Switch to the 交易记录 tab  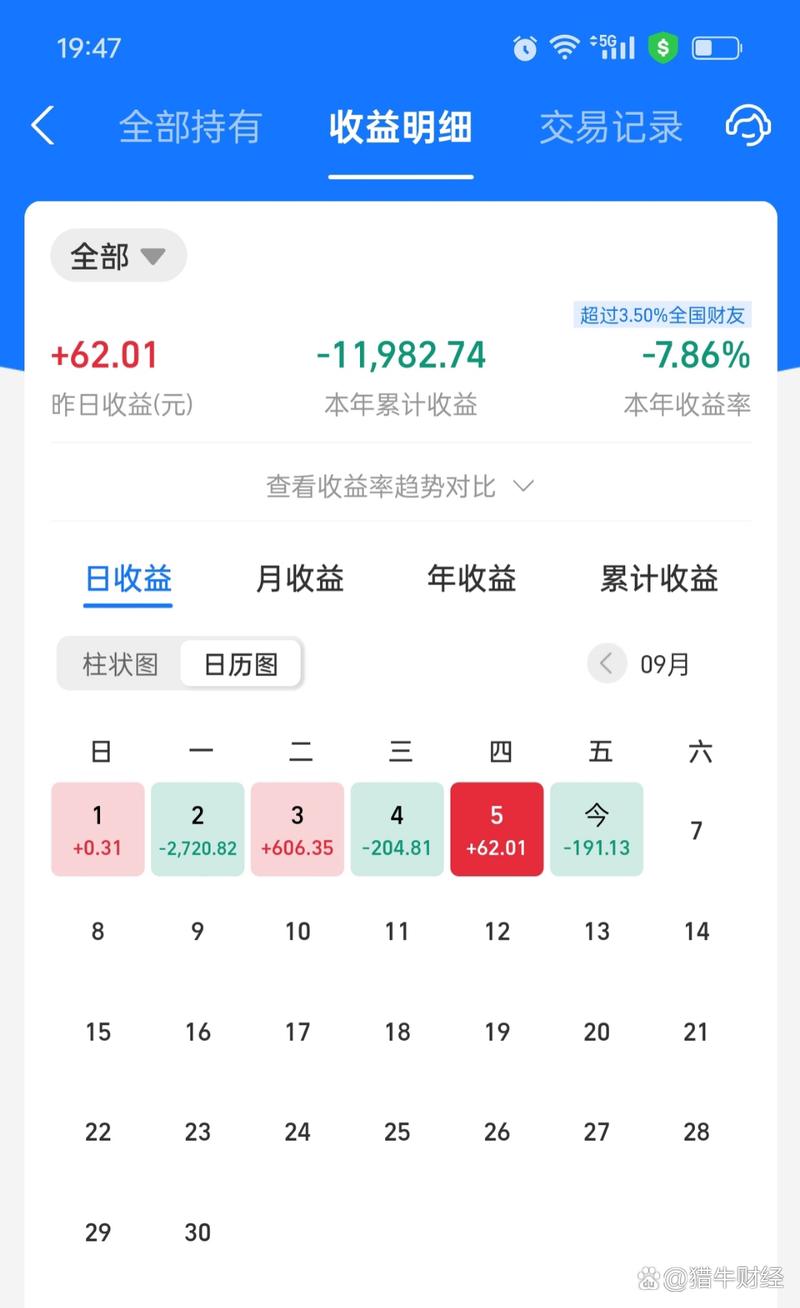pos(610,126)
